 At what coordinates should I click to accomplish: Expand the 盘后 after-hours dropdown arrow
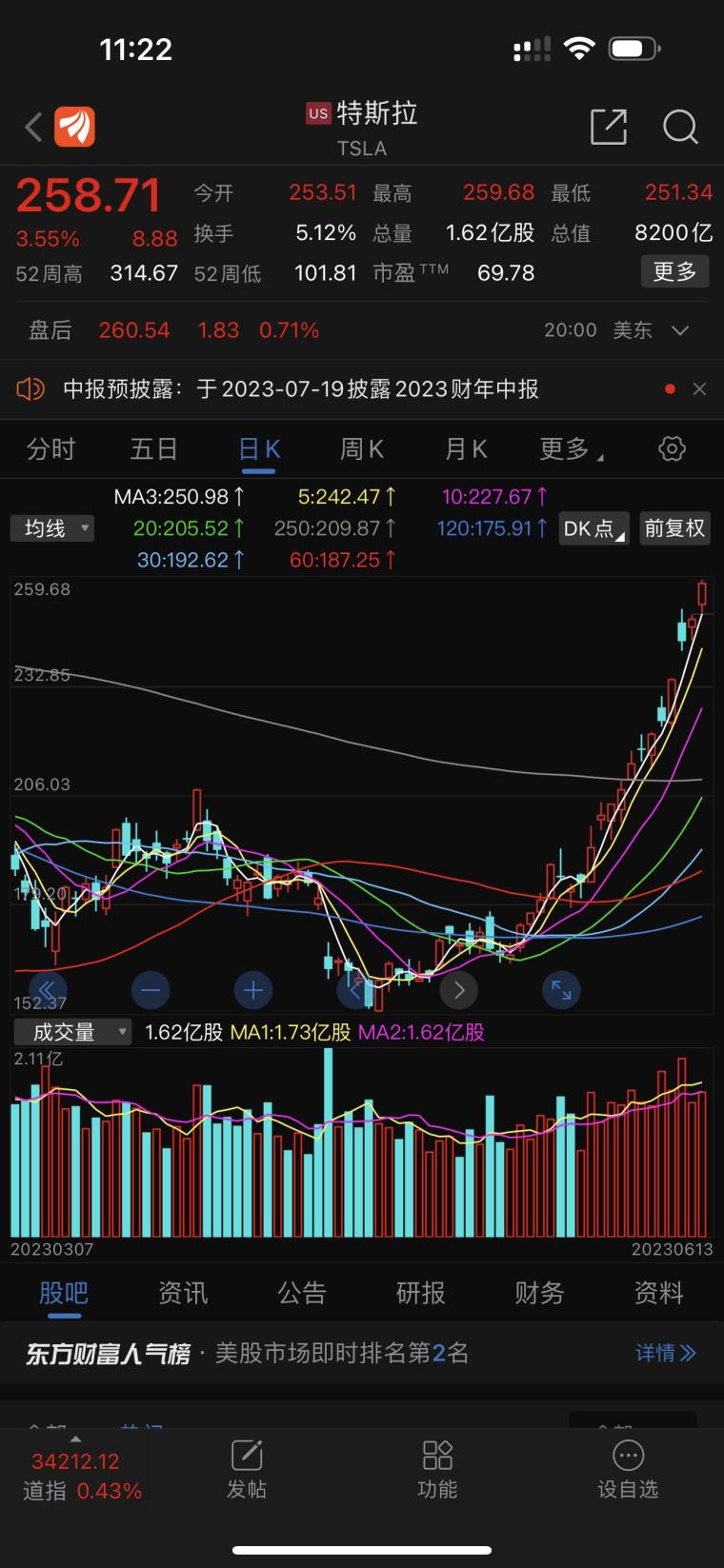tap(680, 330)
